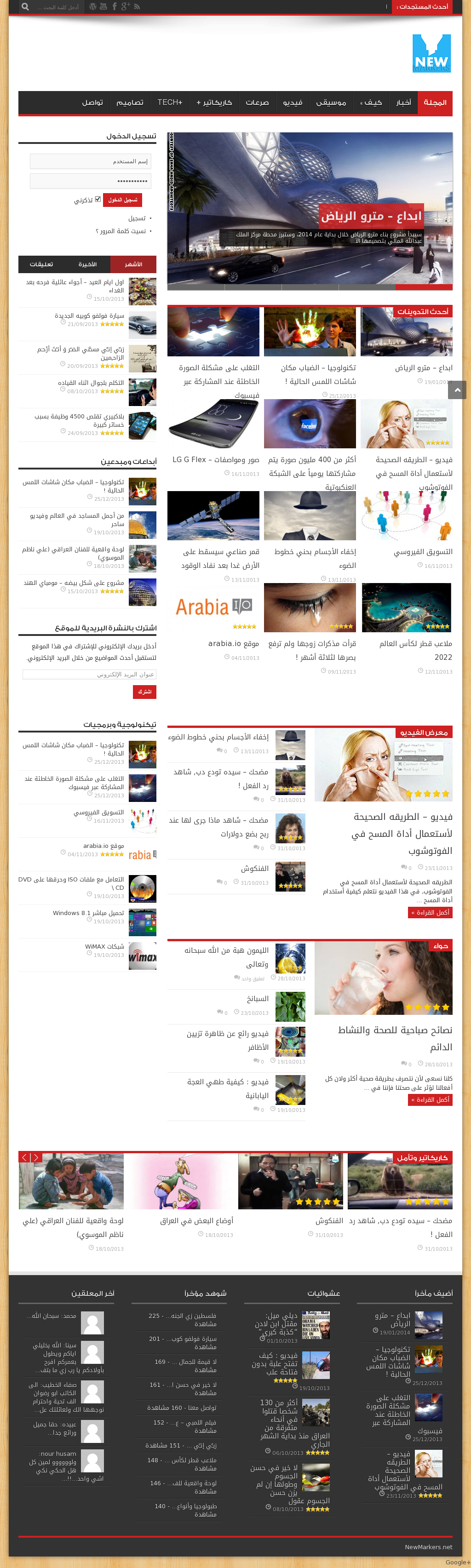Tap the scroll-to-top arrow button
Screen dimensions: 471x1568
click(456, 390)
